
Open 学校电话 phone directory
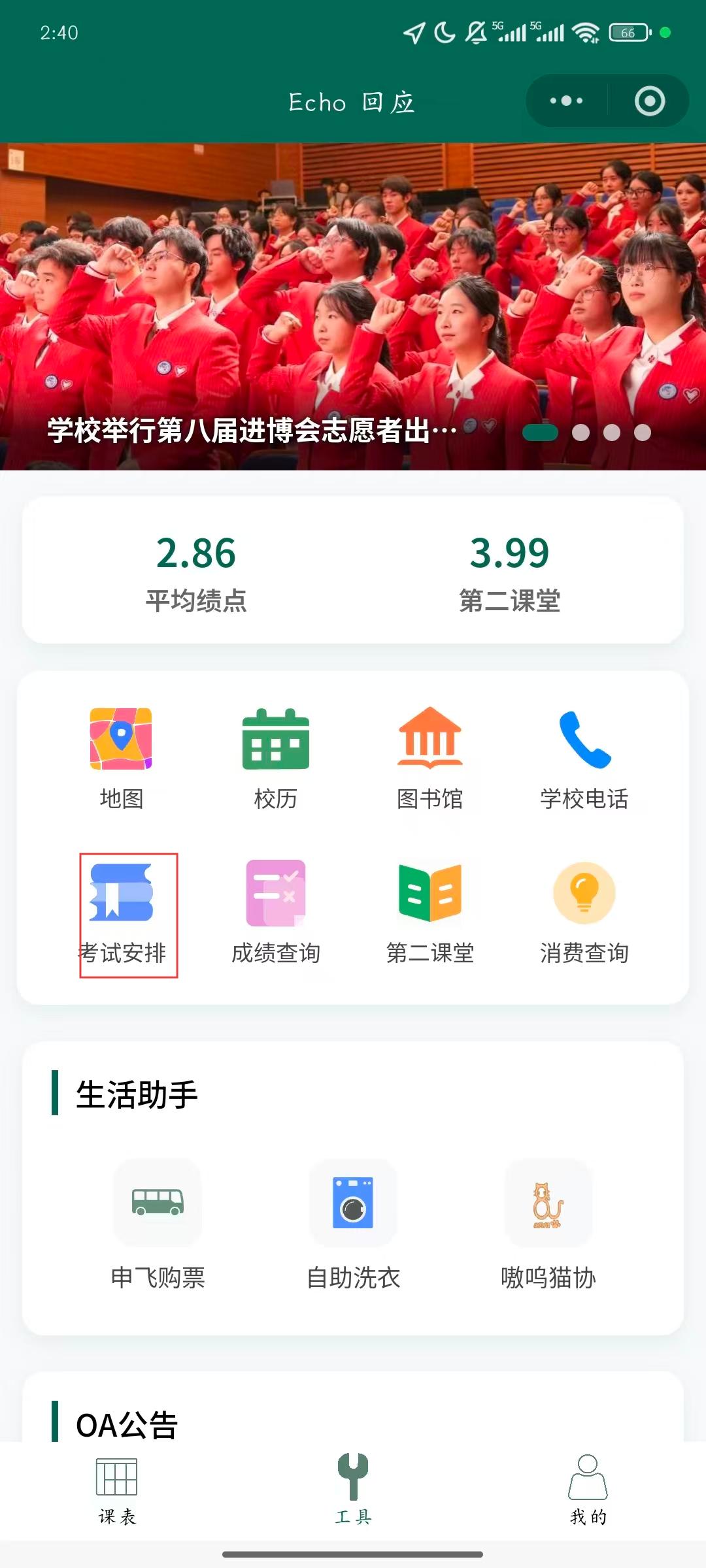[x=584, y=758]
